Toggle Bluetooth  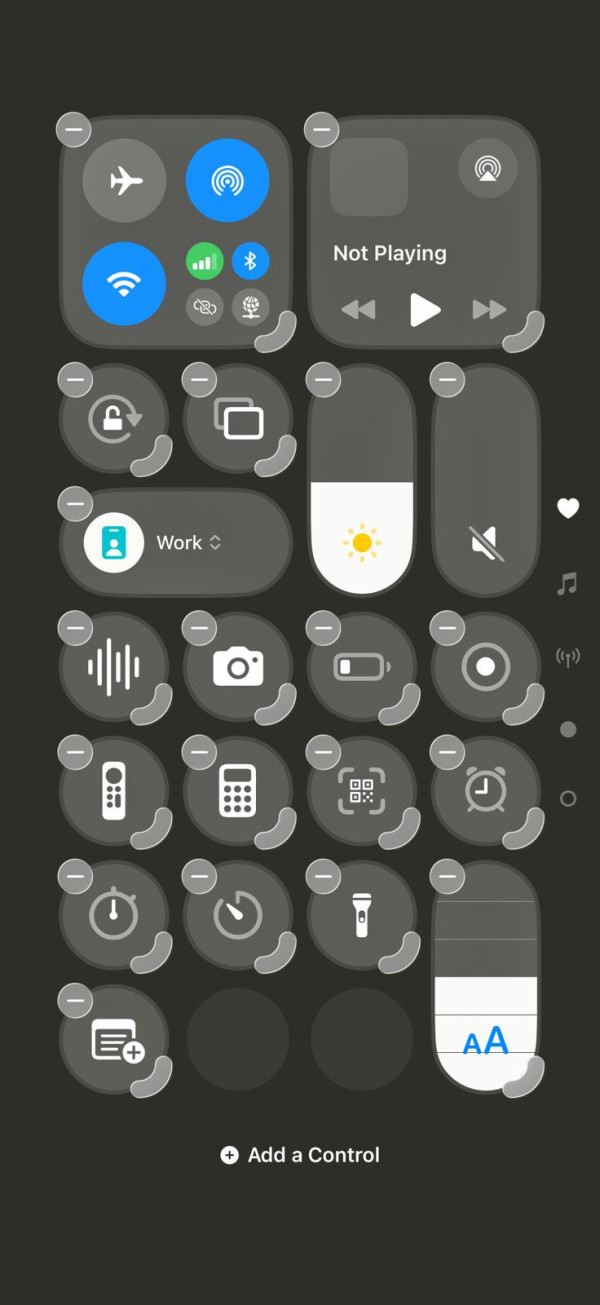(251, 261)
